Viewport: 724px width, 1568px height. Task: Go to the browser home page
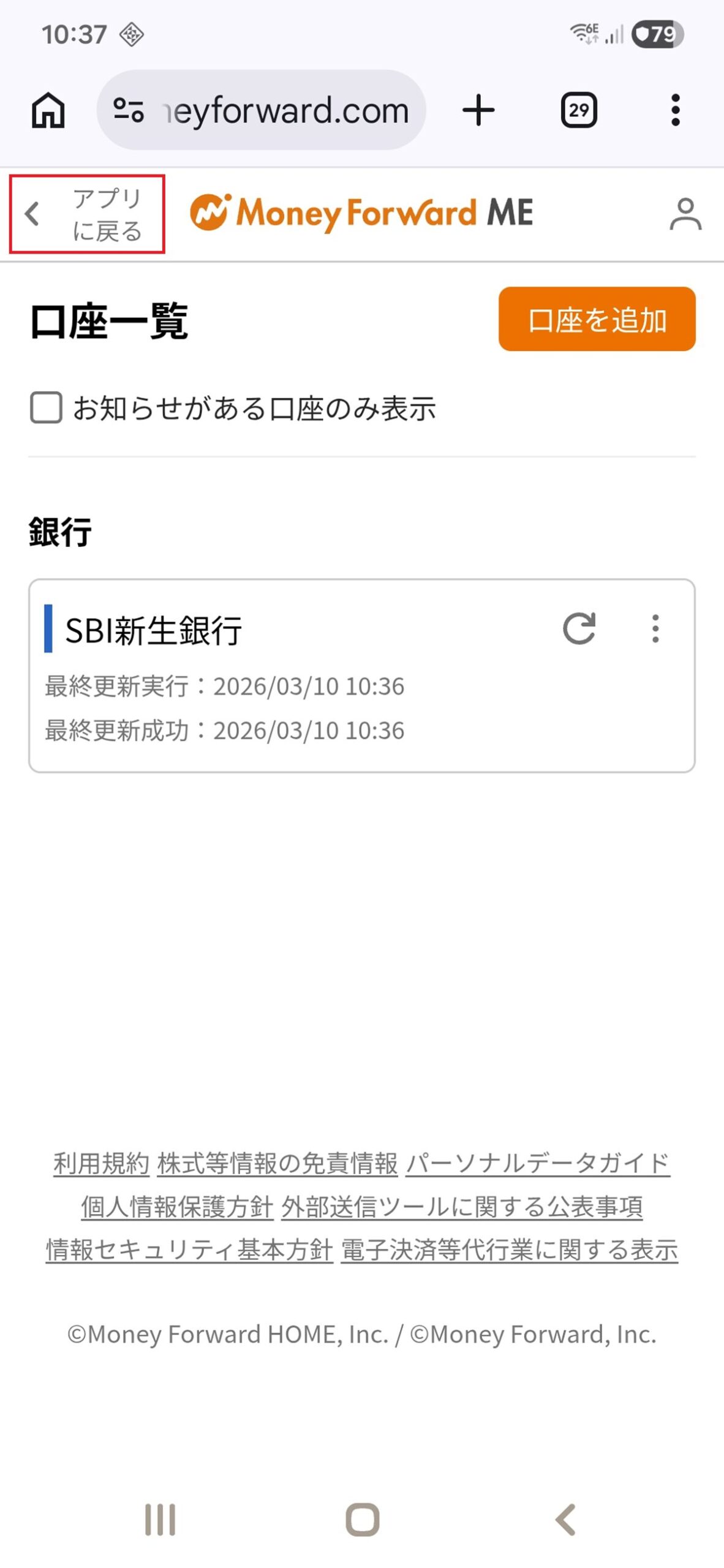pos(48,111)
